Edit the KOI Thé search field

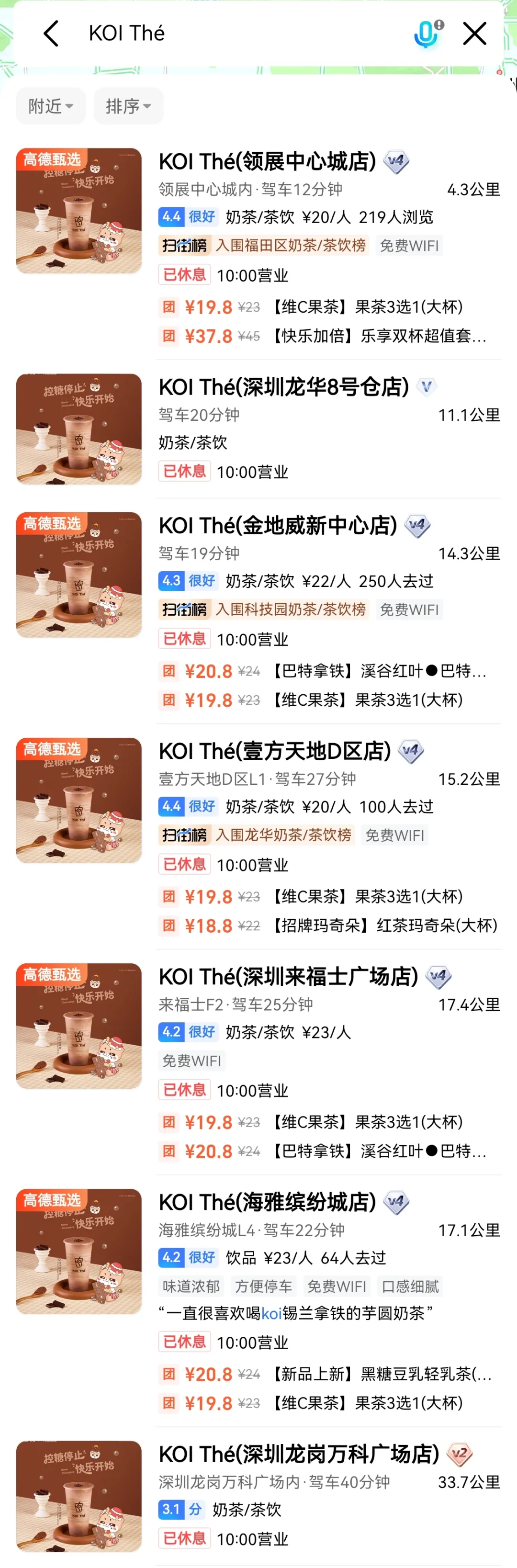(x=244, y=34)
